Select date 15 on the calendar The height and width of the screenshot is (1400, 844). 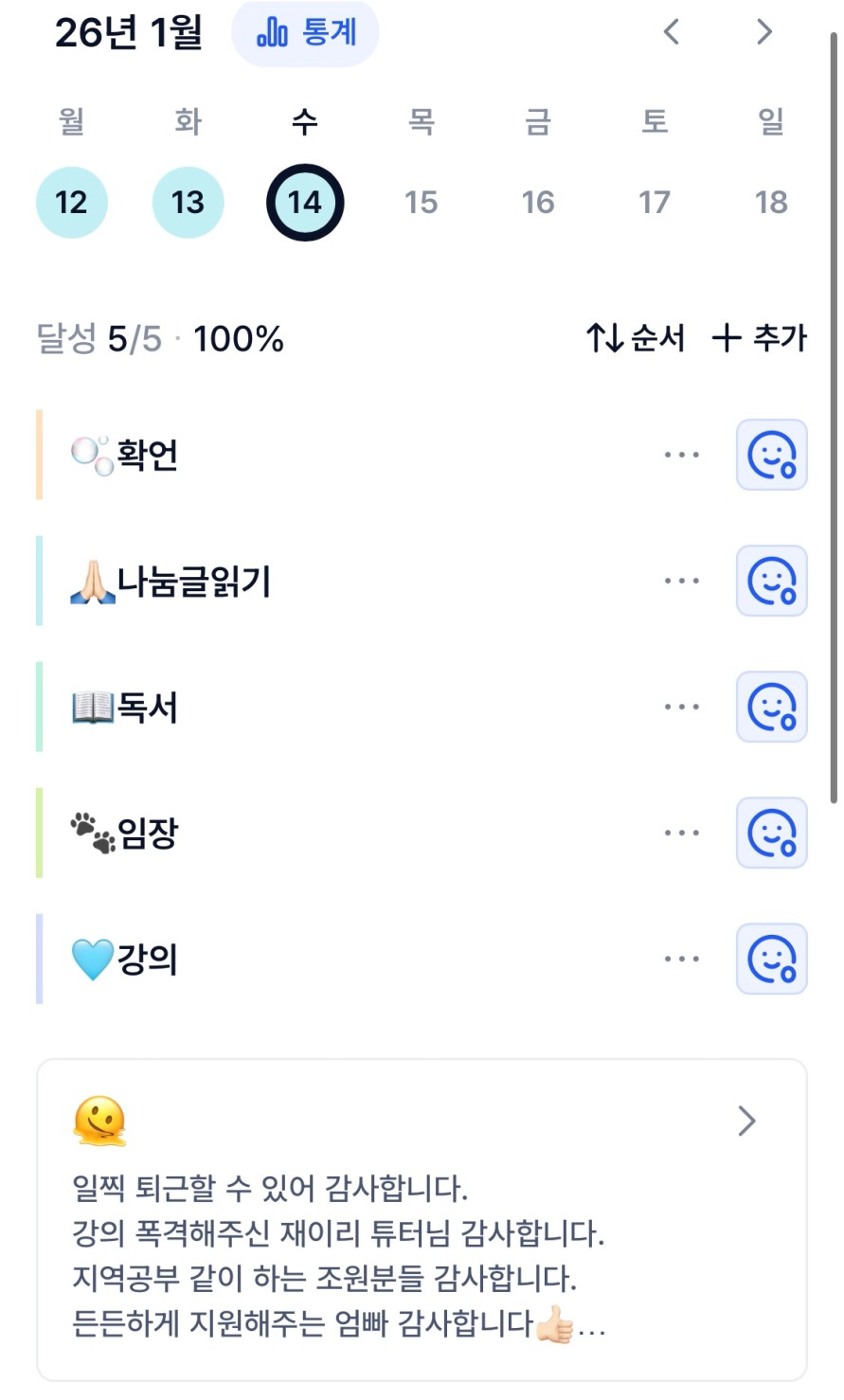click(x=421, y=202)
